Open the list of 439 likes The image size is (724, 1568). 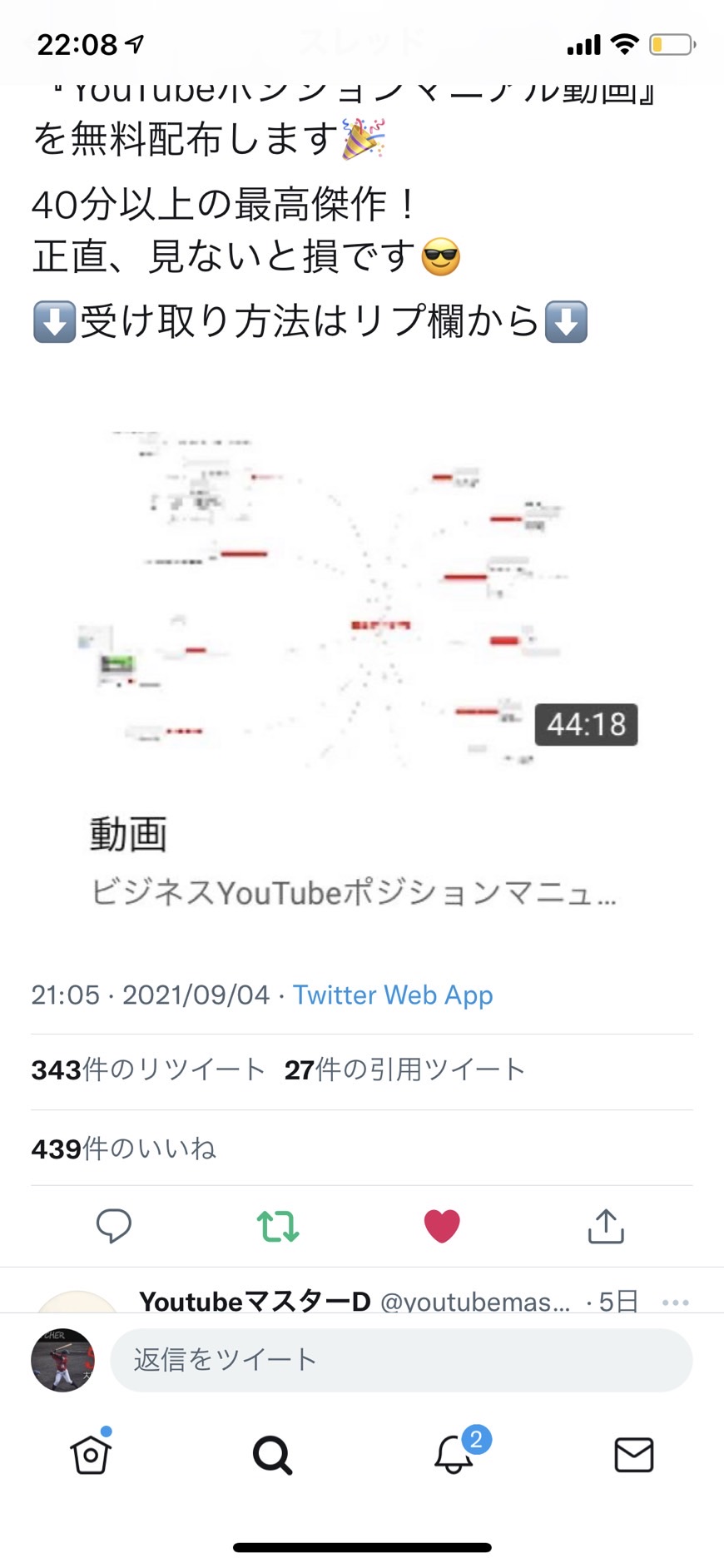[124, 1149]
